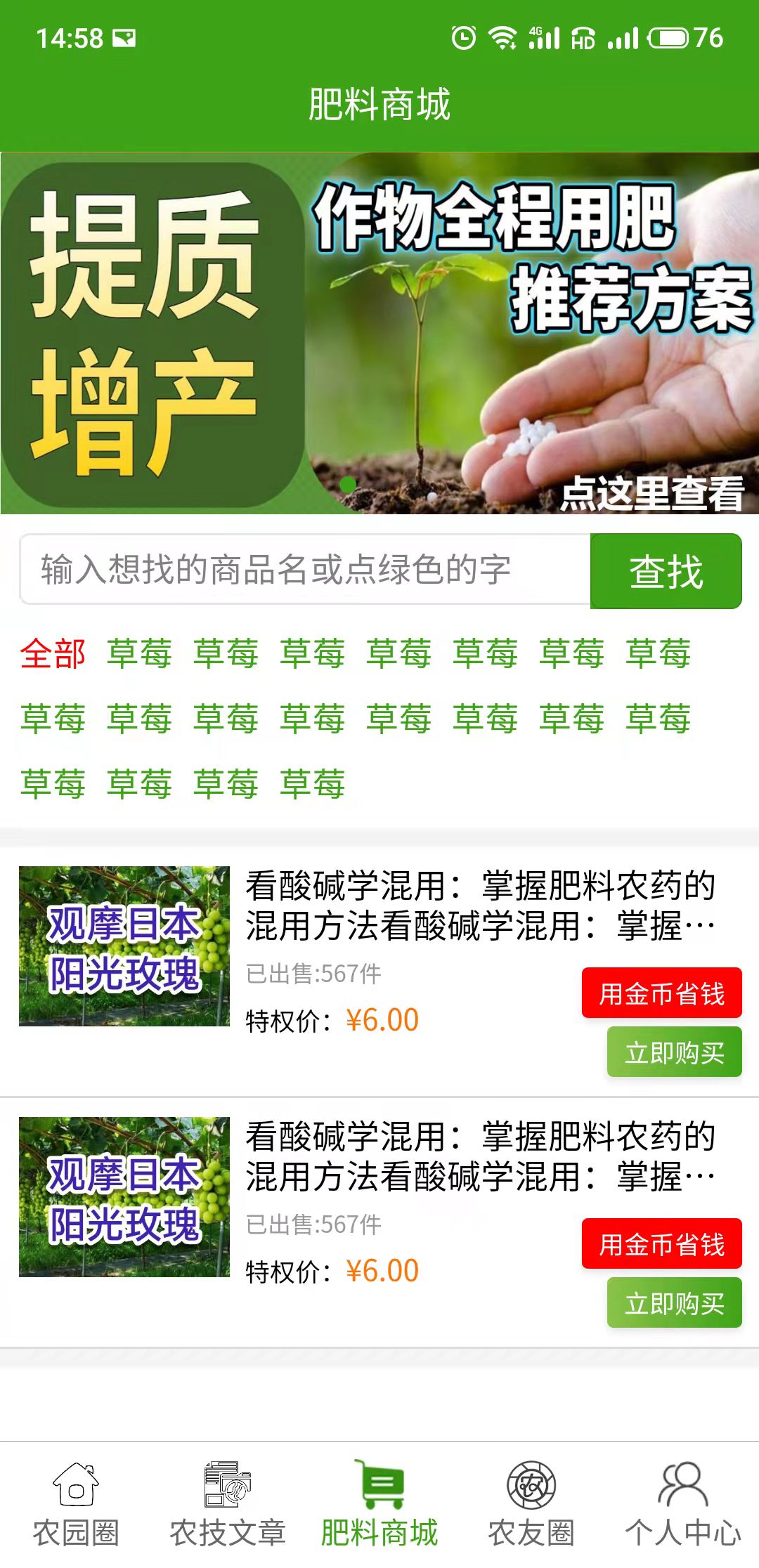Go to the 农技文章 tab
This screenshot has width=759, height=1568.
tap(228, 1505)
